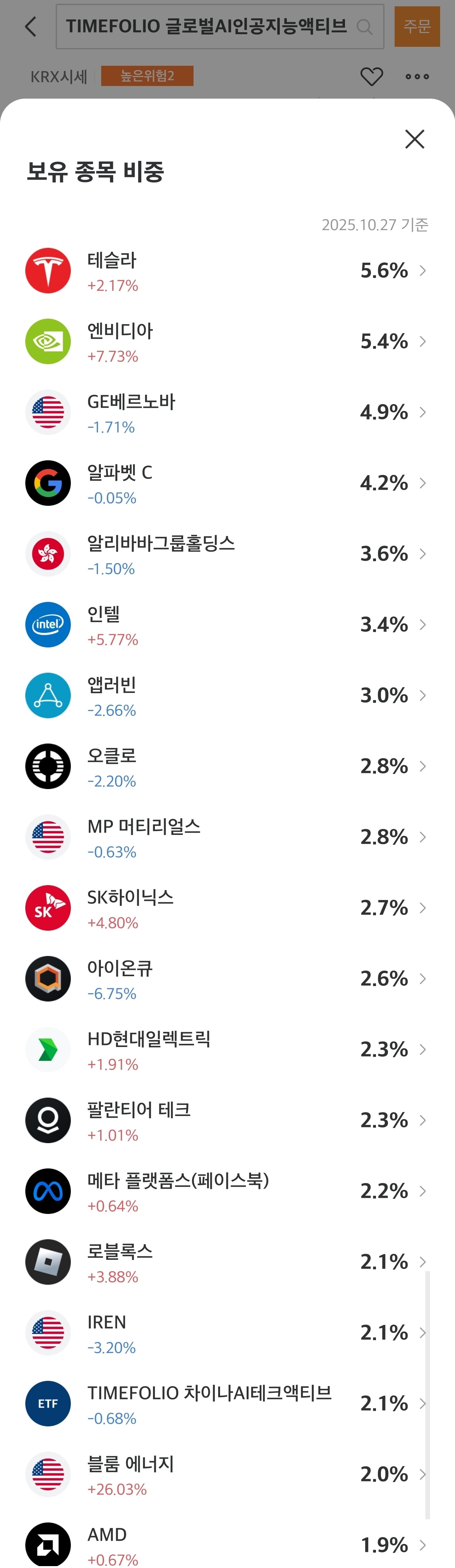The height and width of the screenshot is (1568, 455).
Task: Open the 블룸 에너지 holding
Action: [227, 1474]
